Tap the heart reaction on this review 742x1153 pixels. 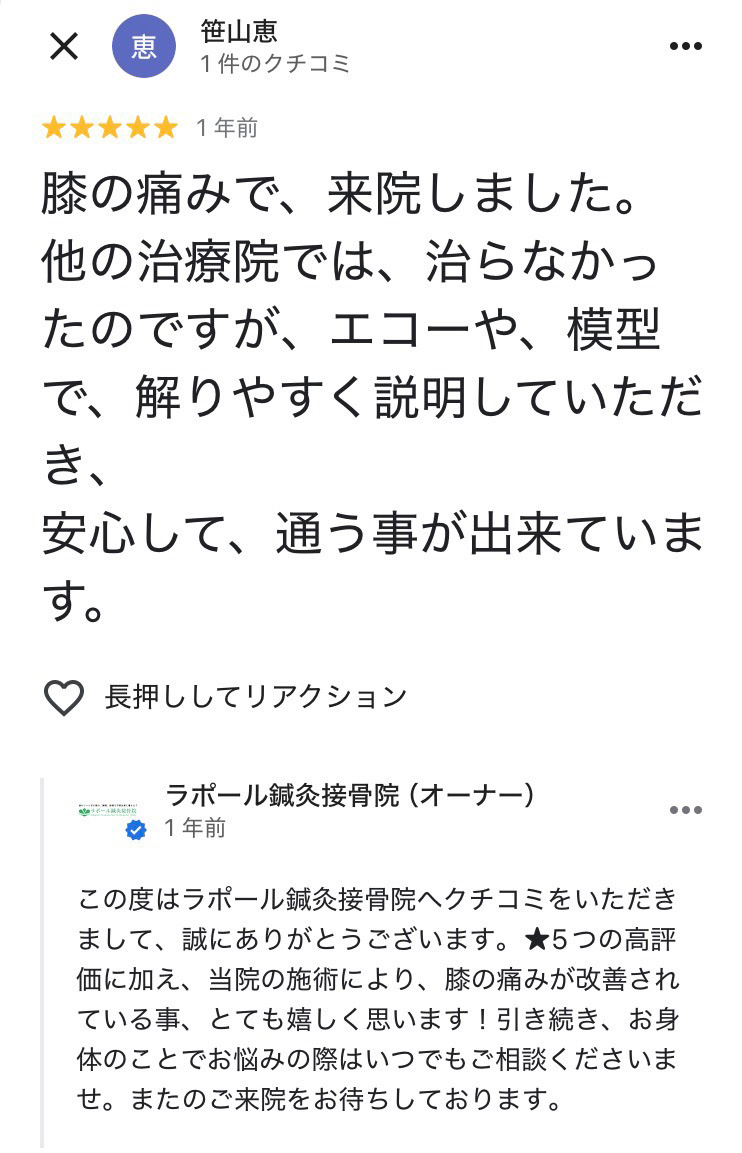64,697
